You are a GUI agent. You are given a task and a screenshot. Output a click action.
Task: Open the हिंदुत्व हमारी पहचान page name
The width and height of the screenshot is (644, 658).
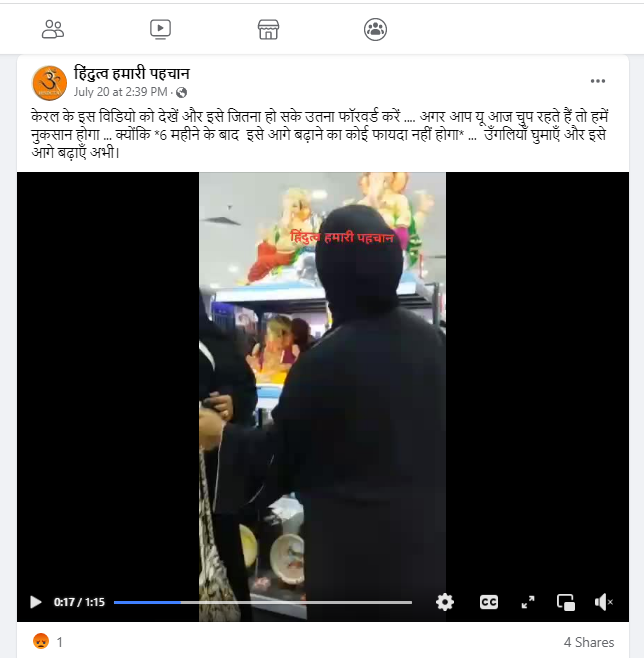[x=132, y=74]
